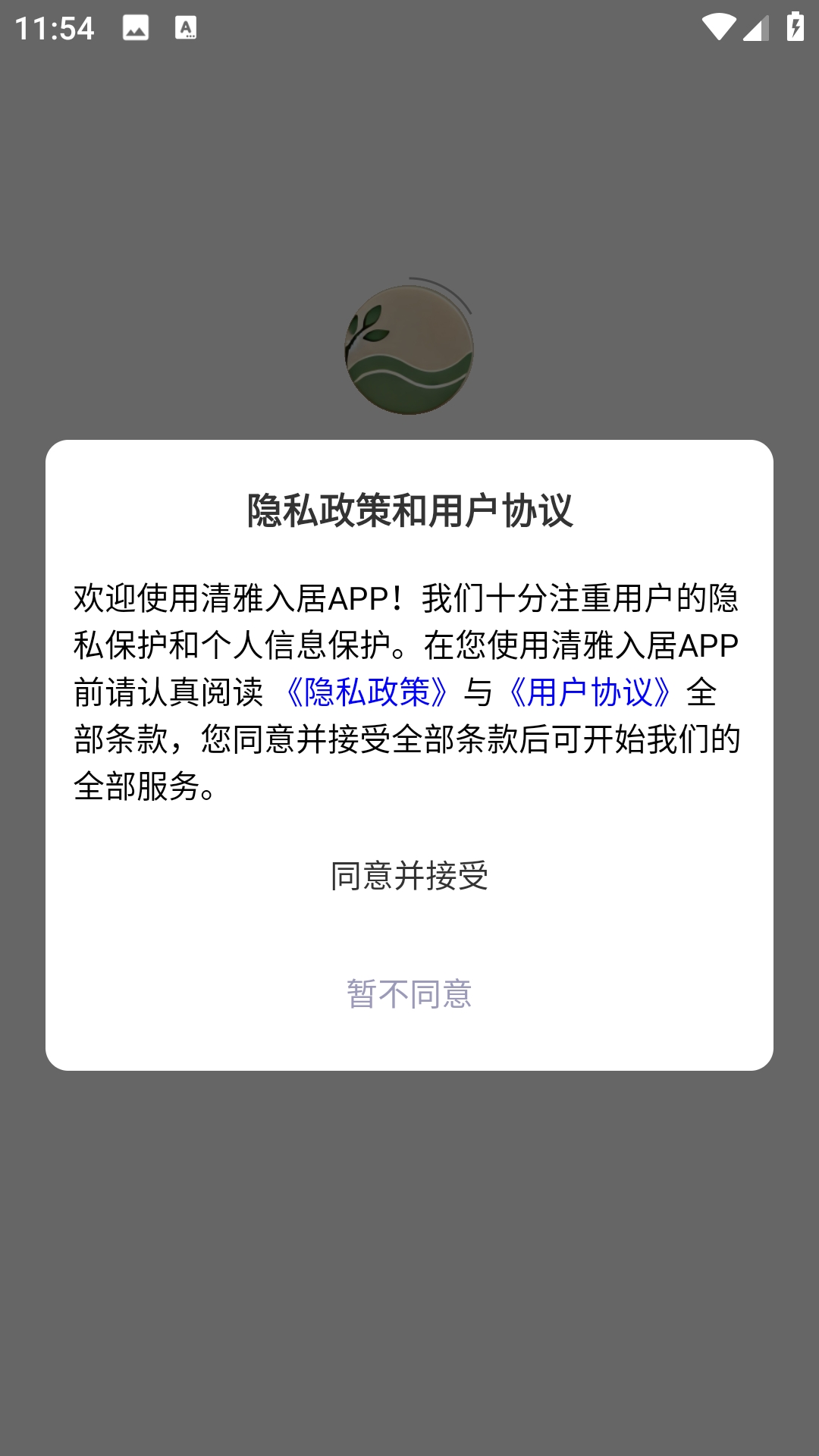Open the 《隐私政策》 link

point(367,692)
